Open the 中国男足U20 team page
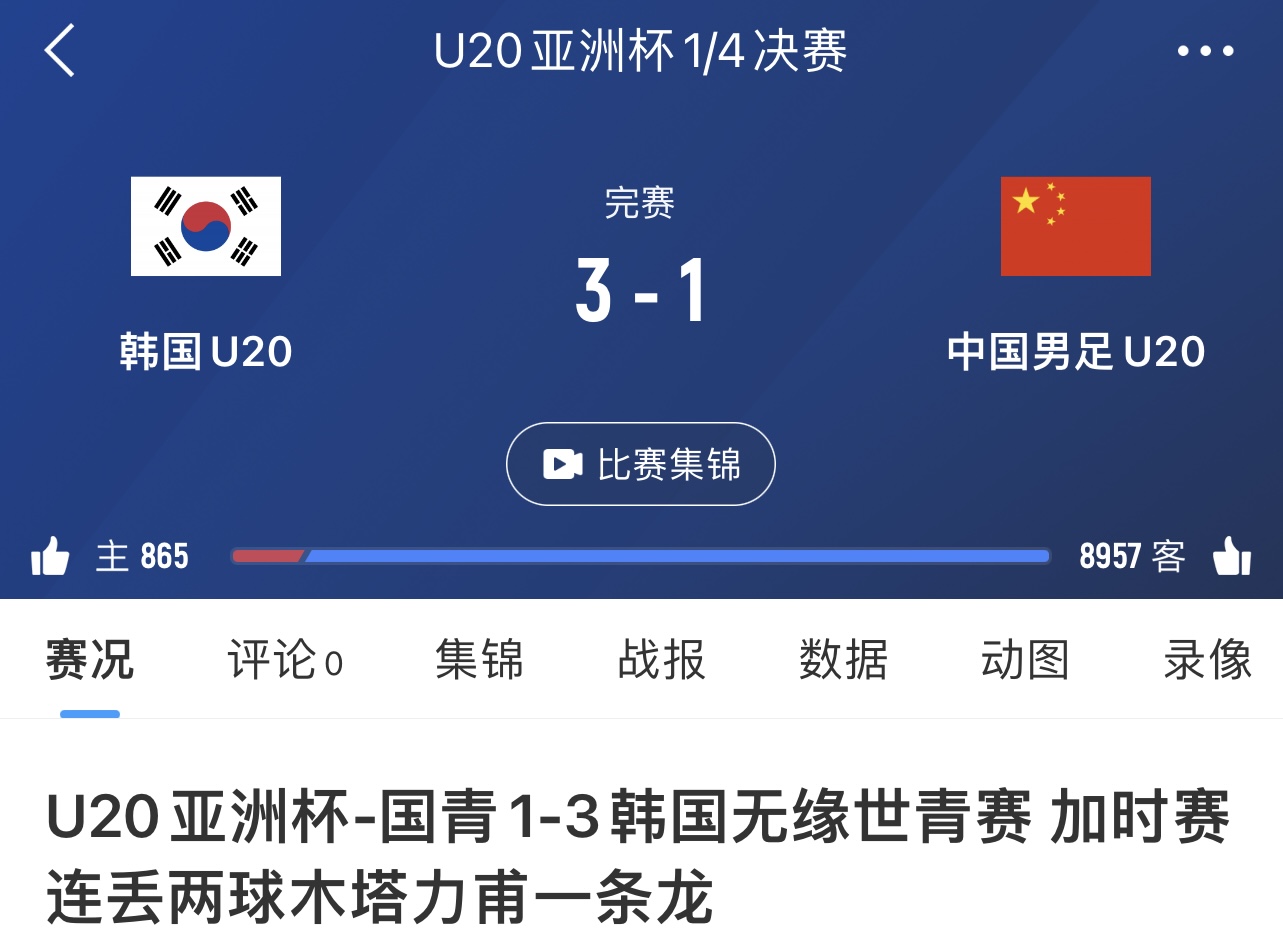 1076,272
